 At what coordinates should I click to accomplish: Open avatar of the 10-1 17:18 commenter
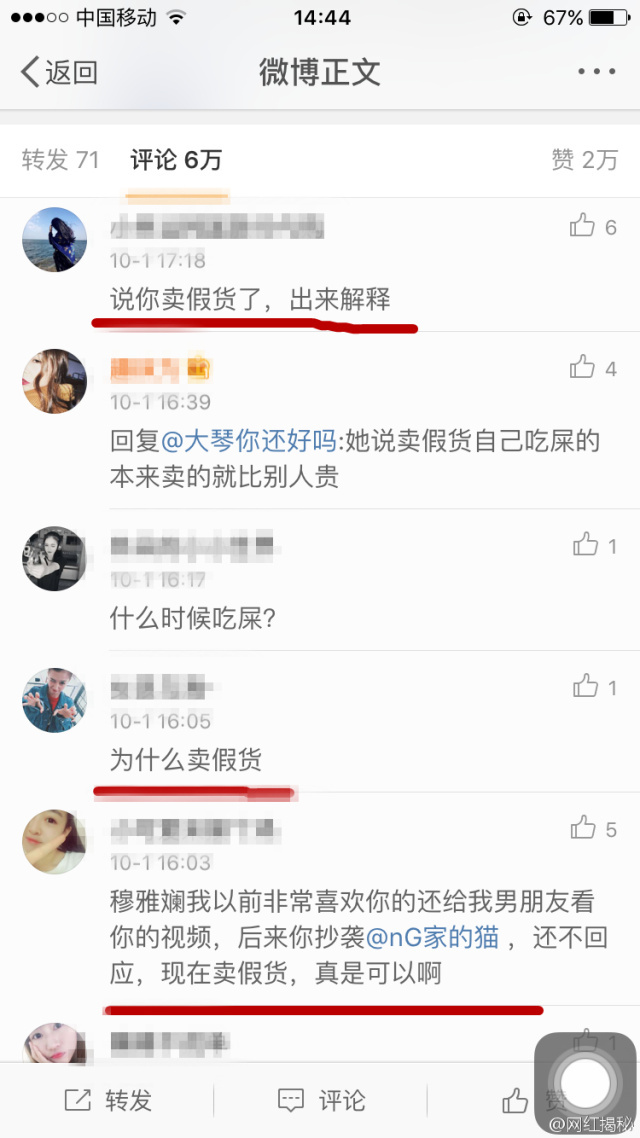coord(55,240)
